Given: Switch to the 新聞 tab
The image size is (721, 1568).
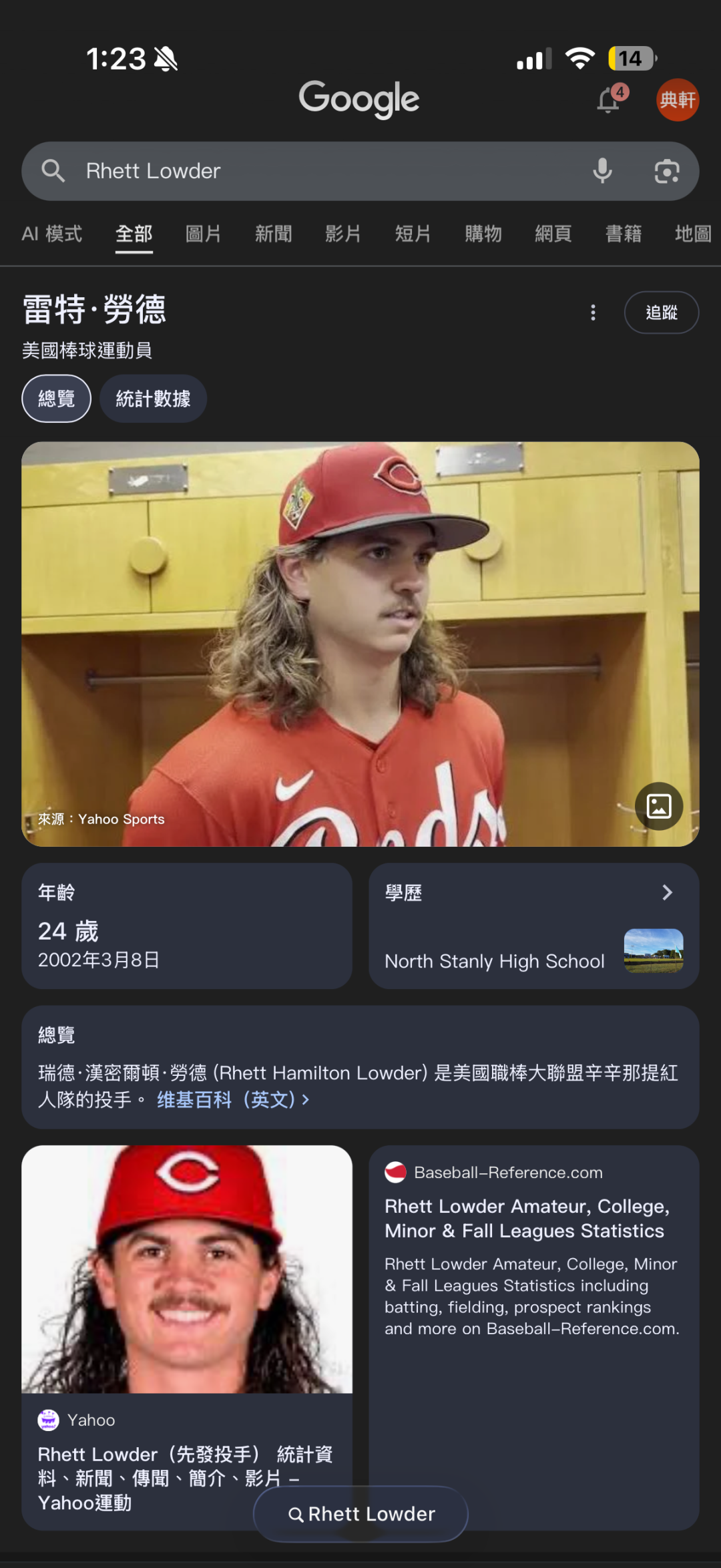Looking at the screenshot, I should point(273,234).
